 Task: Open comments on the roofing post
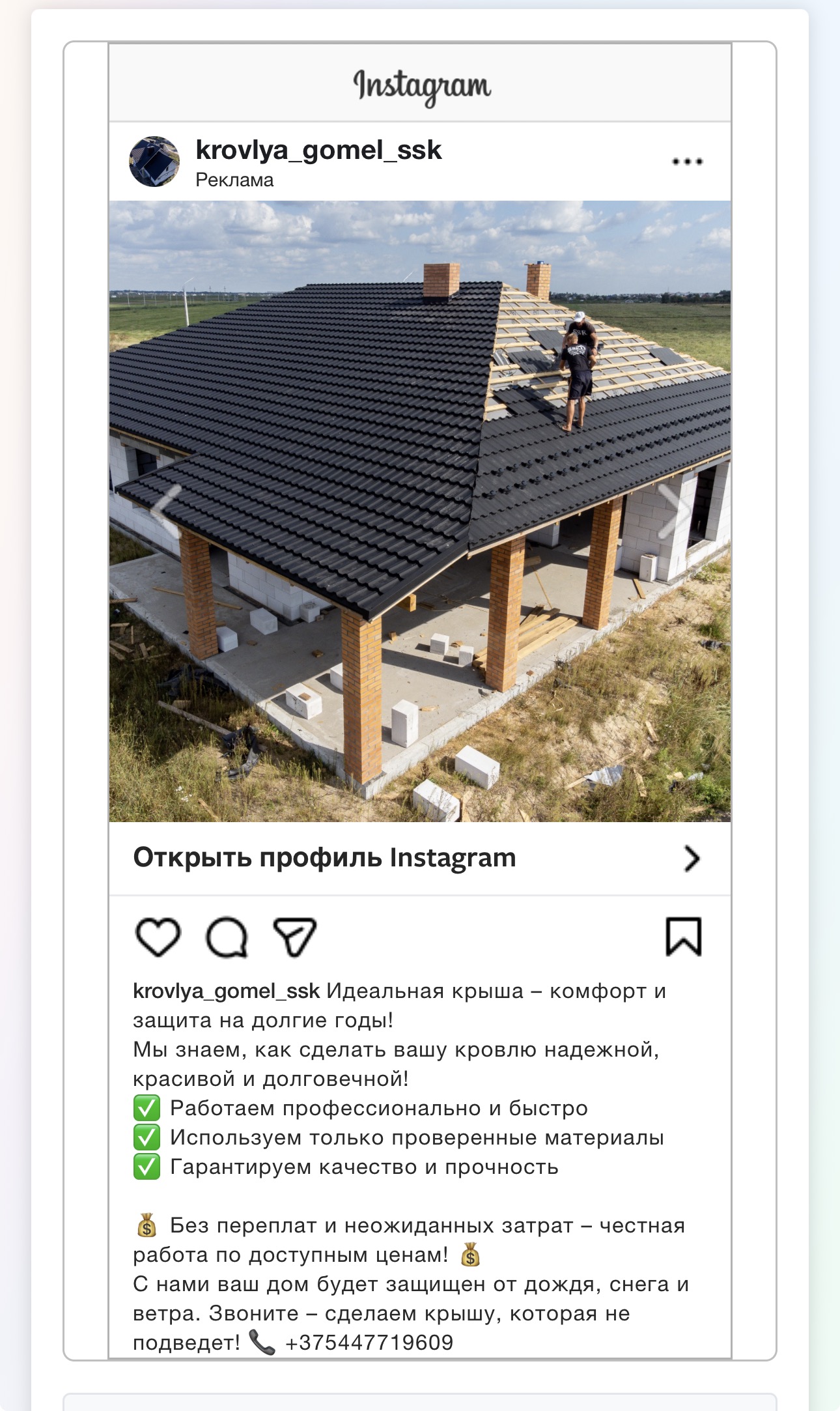[x=227, y=937]
